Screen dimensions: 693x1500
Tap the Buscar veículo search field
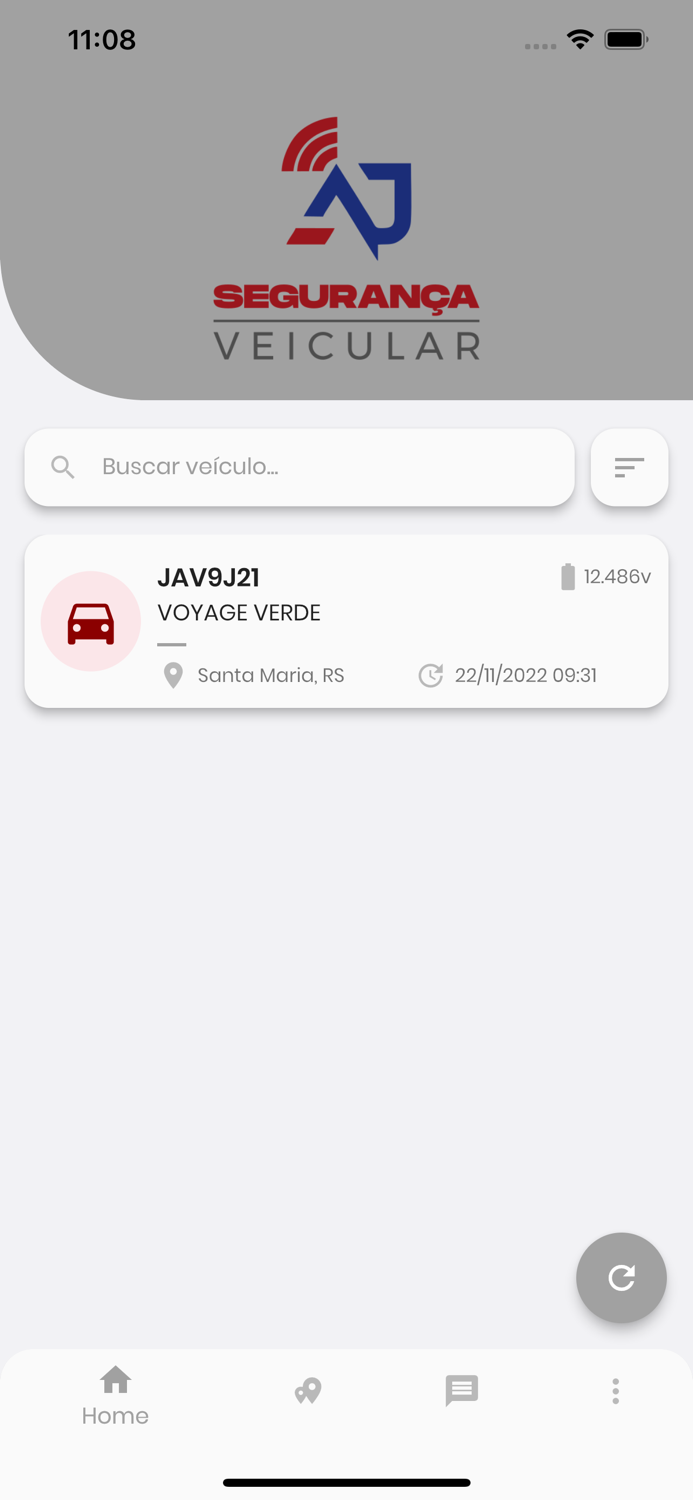pos(300,467)
